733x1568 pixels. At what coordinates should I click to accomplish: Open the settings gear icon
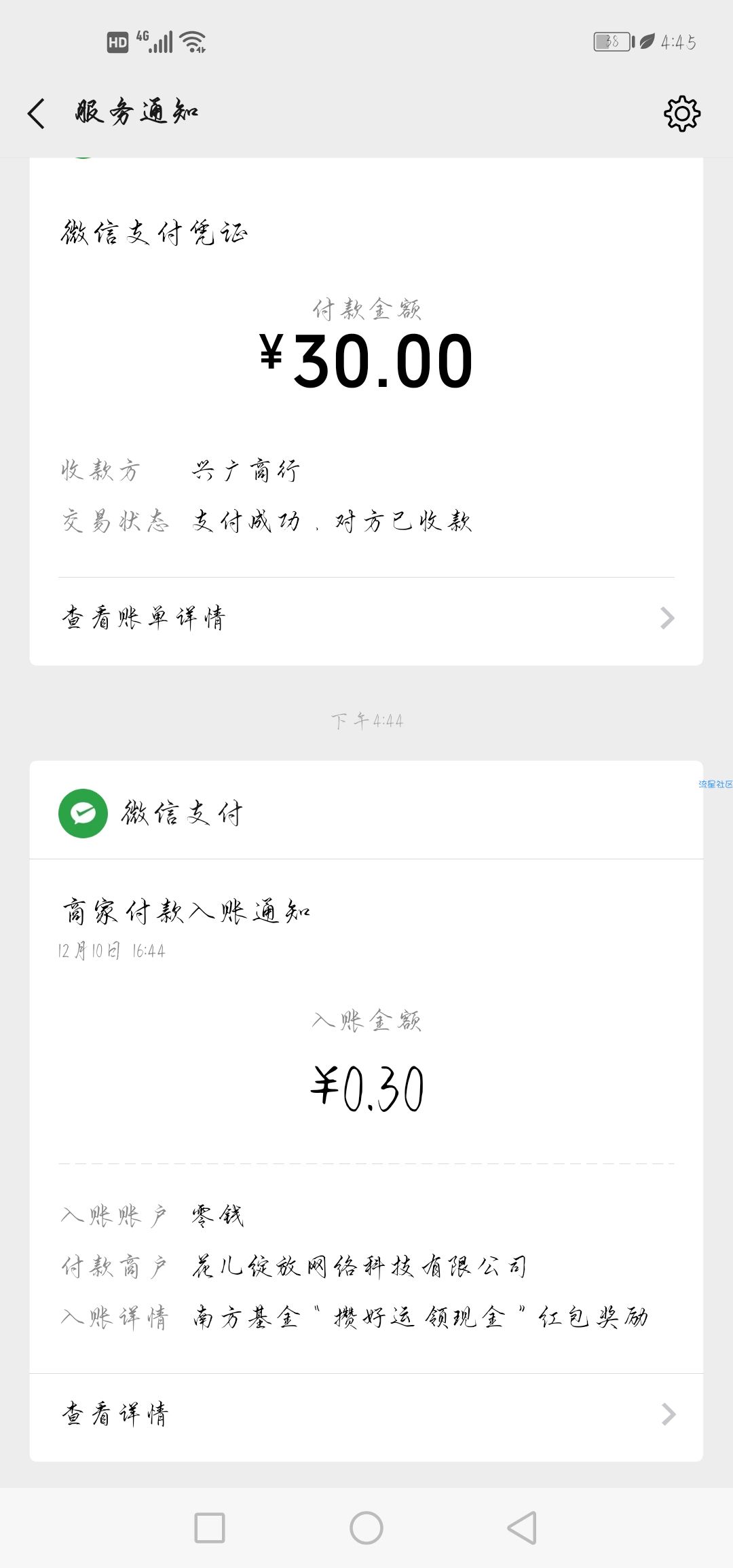(681, 113)
